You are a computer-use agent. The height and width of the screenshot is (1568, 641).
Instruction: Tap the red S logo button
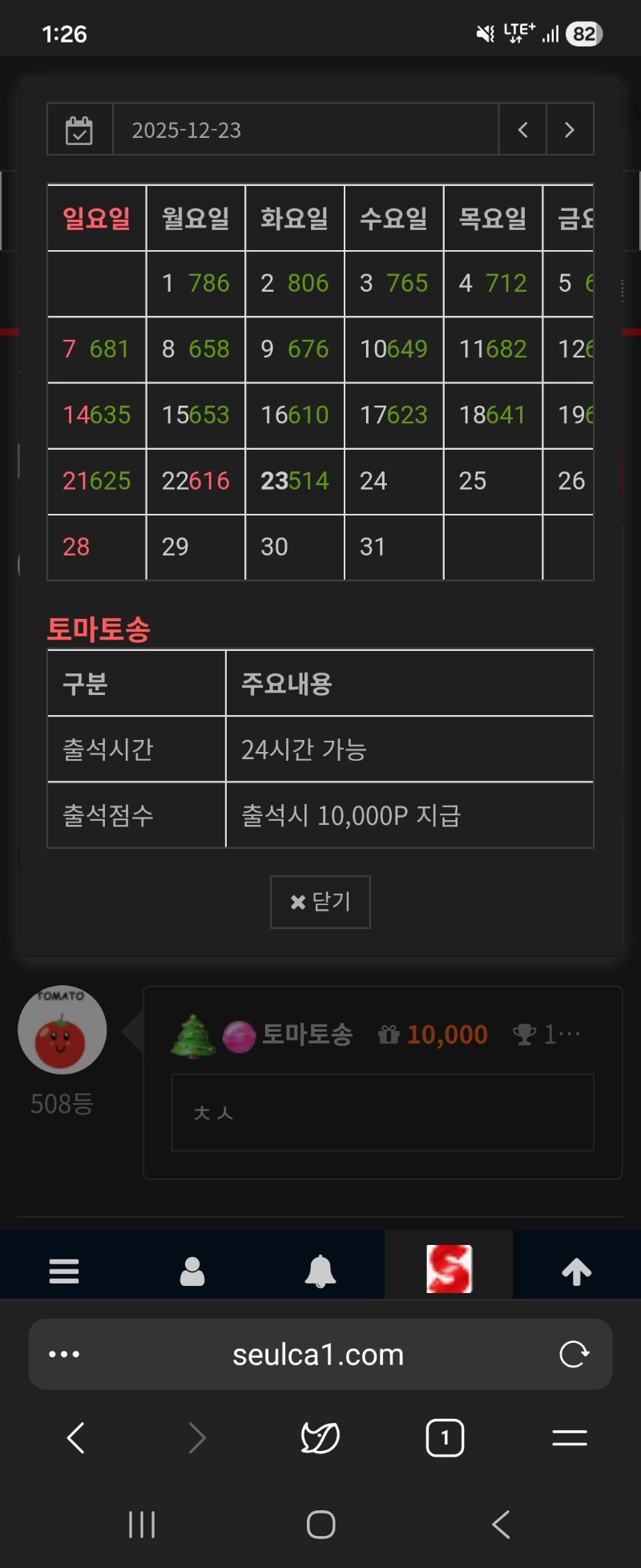pyautogui.click(x=449, y=1269)
